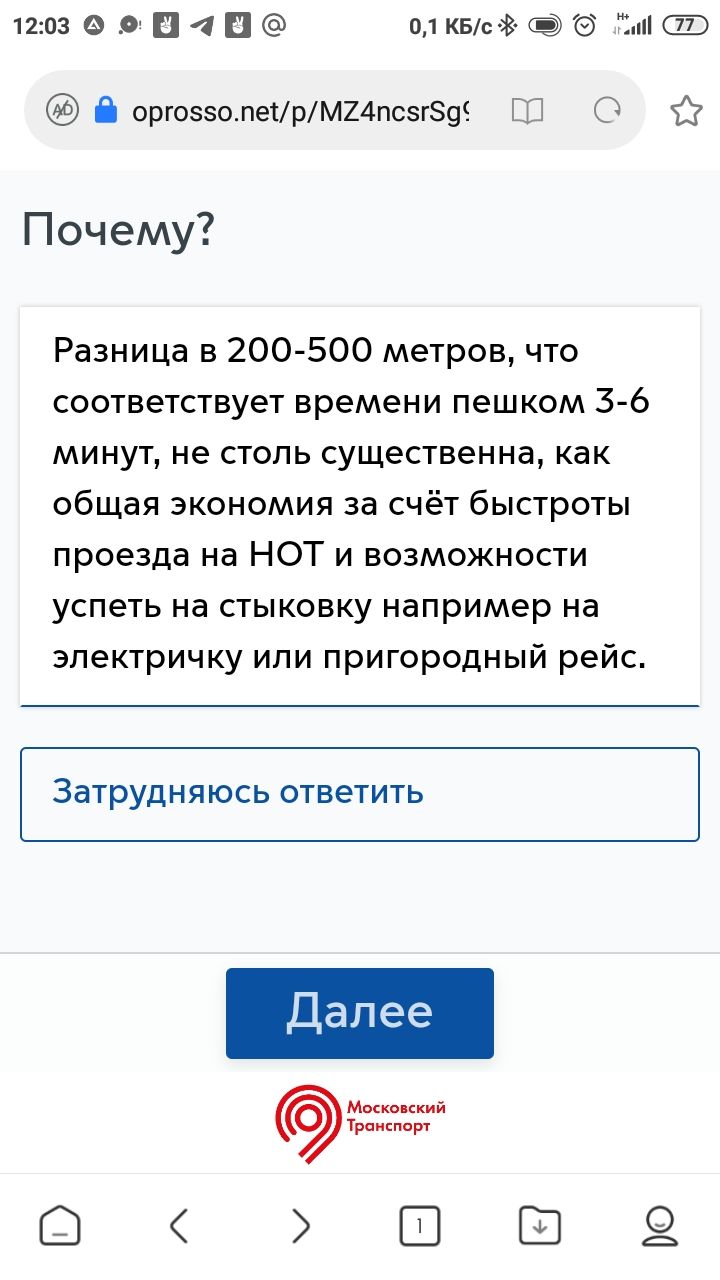Reload the survey page
Image resolution: width=720 pixels, height=1280 pixels.
pyautogui.click(x=607, y=111)
